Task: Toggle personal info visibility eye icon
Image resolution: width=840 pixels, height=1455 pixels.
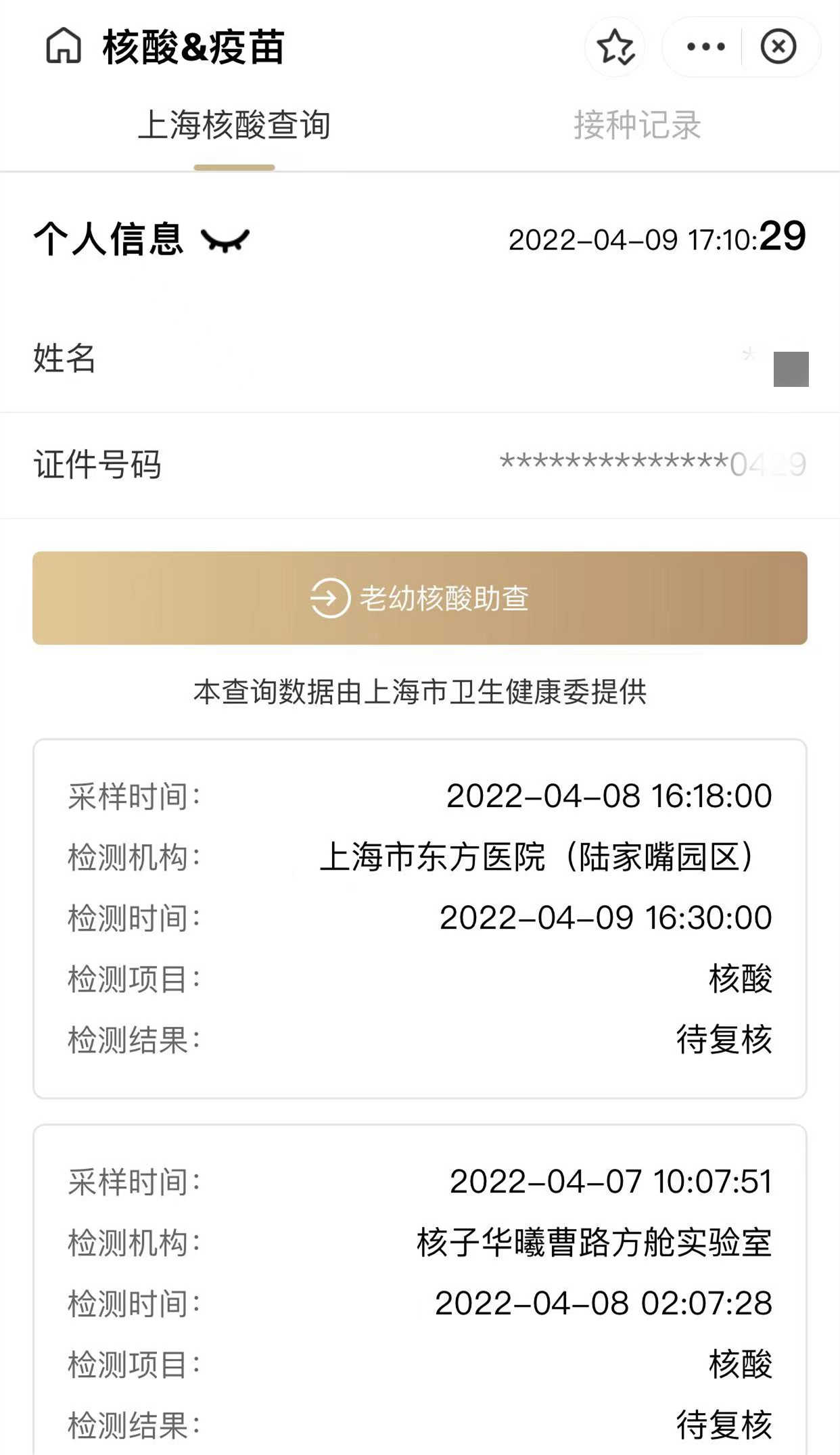Action: [225, 240]
